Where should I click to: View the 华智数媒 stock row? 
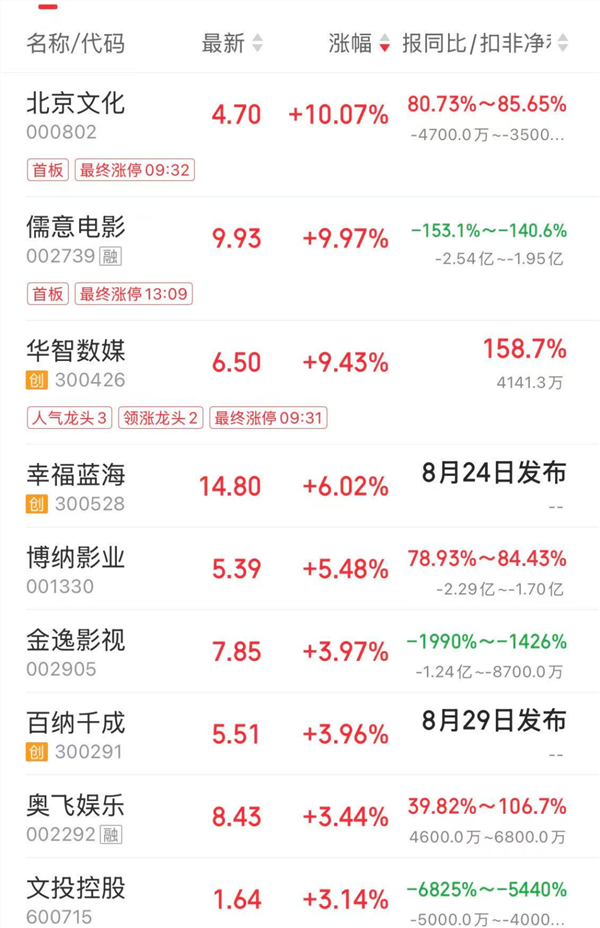click(x=300, y=382)
